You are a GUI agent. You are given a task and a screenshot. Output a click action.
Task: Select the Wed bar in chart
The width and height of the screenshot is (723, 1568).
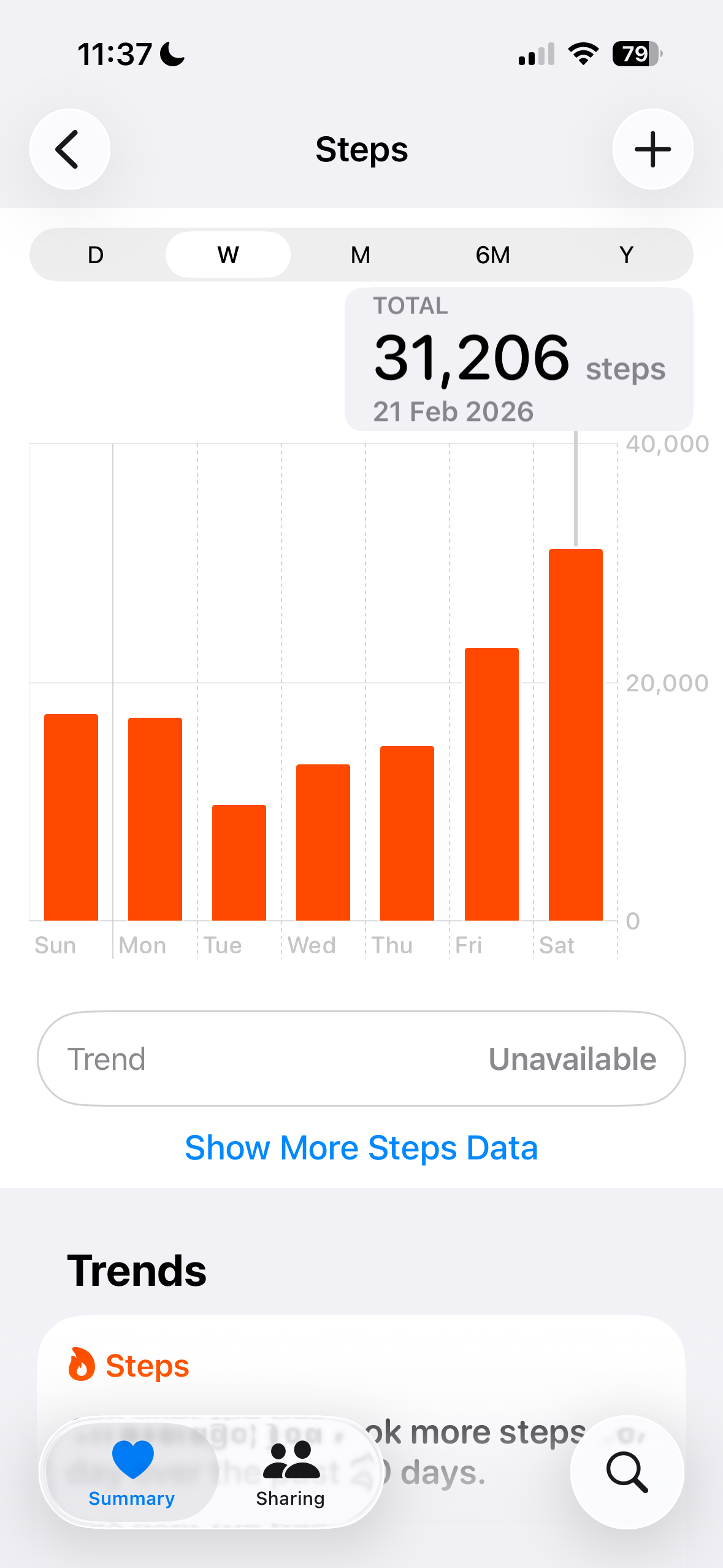[323, 842]
